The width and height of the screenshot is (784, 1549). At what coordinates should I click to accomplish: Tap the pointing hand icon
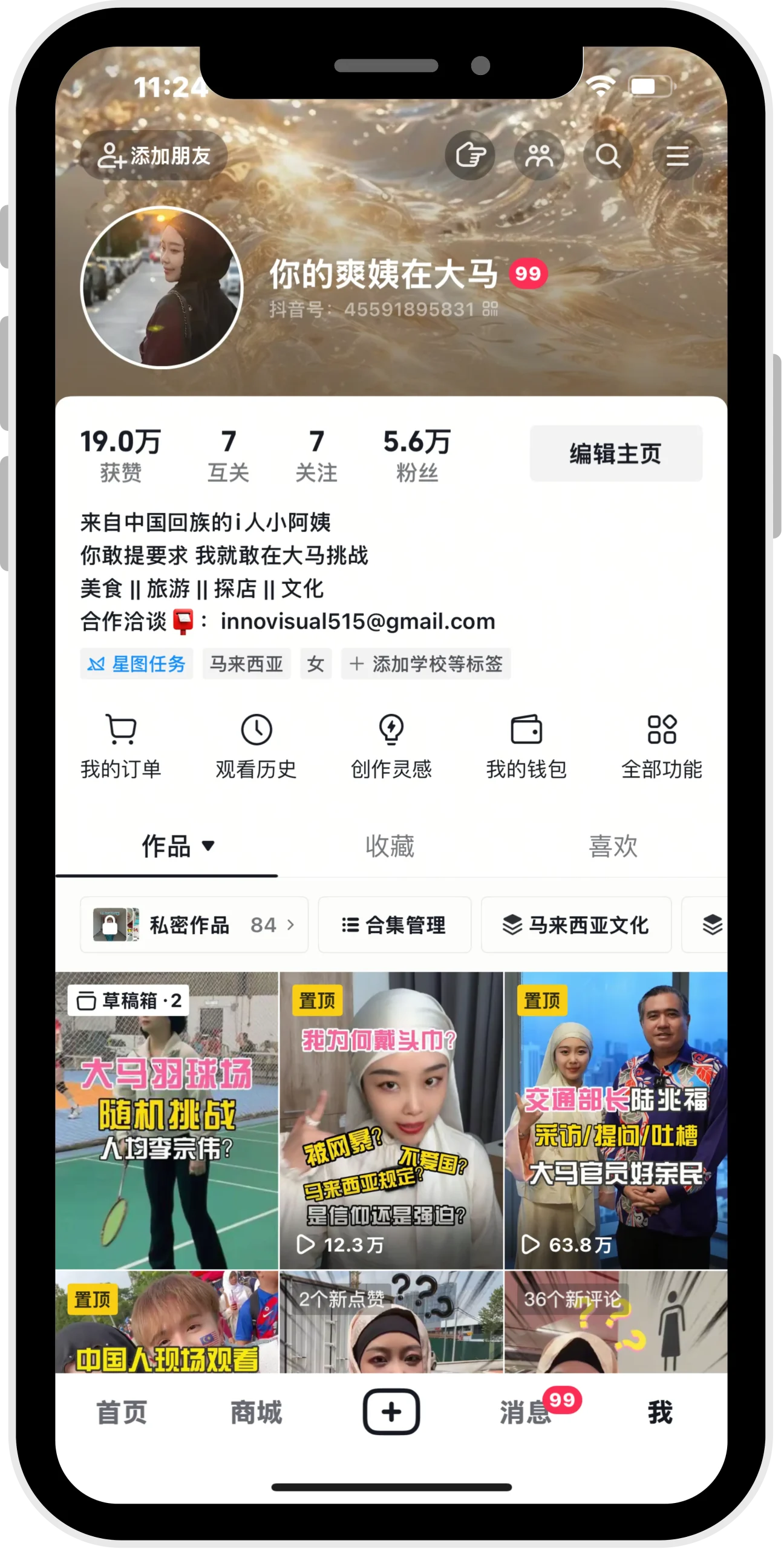pyautogui.click(x=470, y=156)
